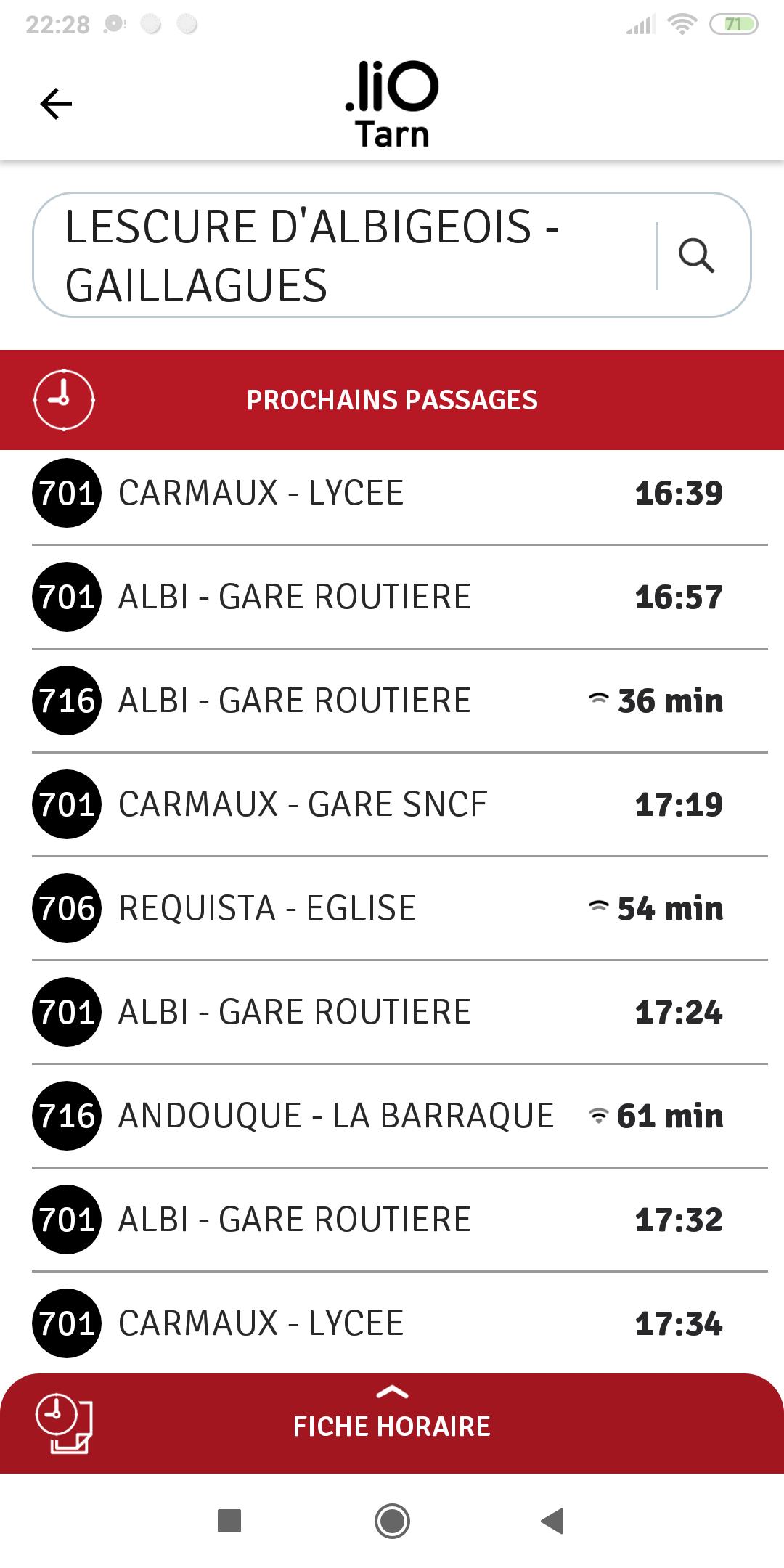Select the 16:57 Albi - Gare Routiere row
Screen dimensions: 784x1568
[x=392, y=597]
